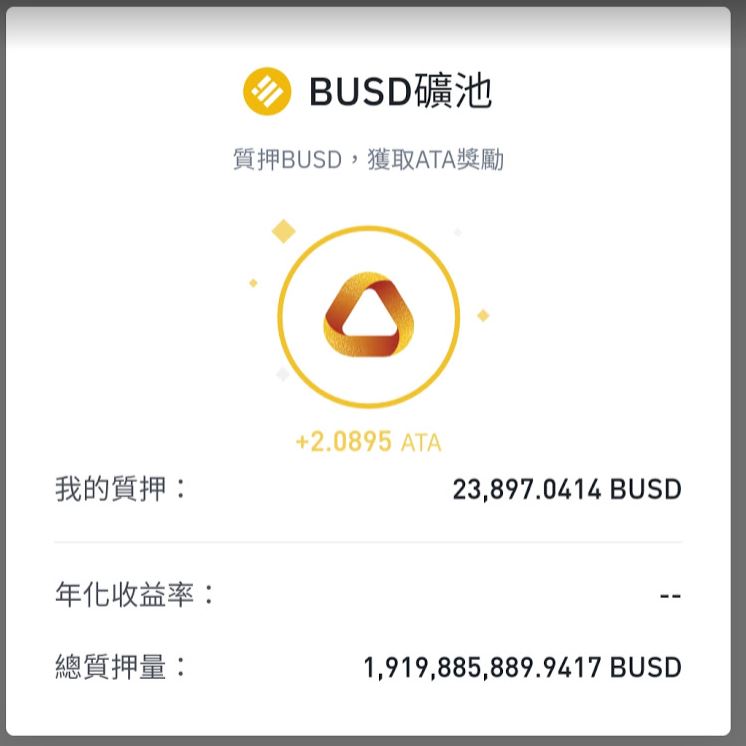Open the BUSD礦池 pool card details
The width and height of the screenshot is (746, 746).
click(368, 93)
